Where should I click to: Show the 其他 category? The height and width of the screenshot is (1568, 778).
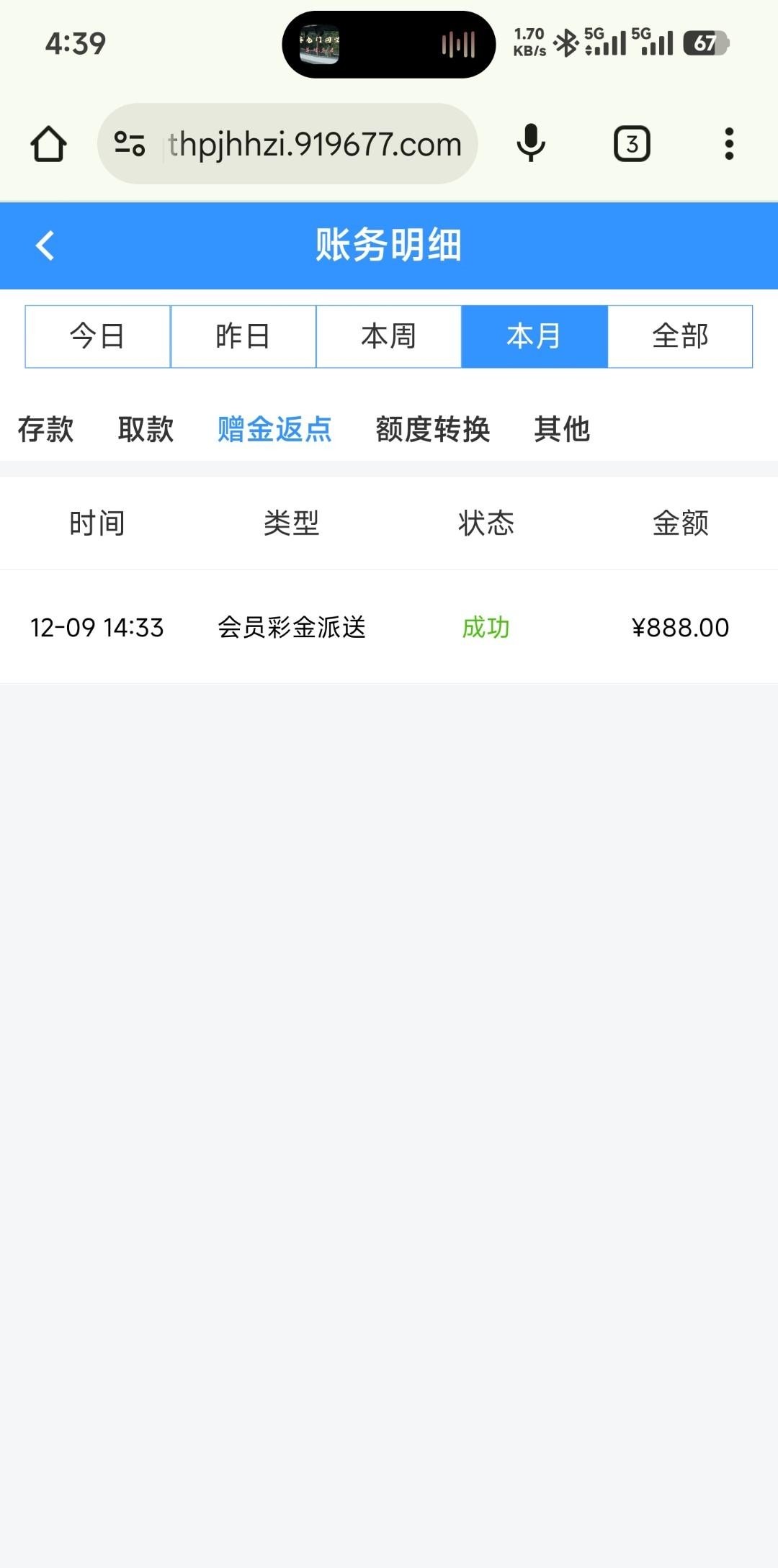click(x=562, y=429)
